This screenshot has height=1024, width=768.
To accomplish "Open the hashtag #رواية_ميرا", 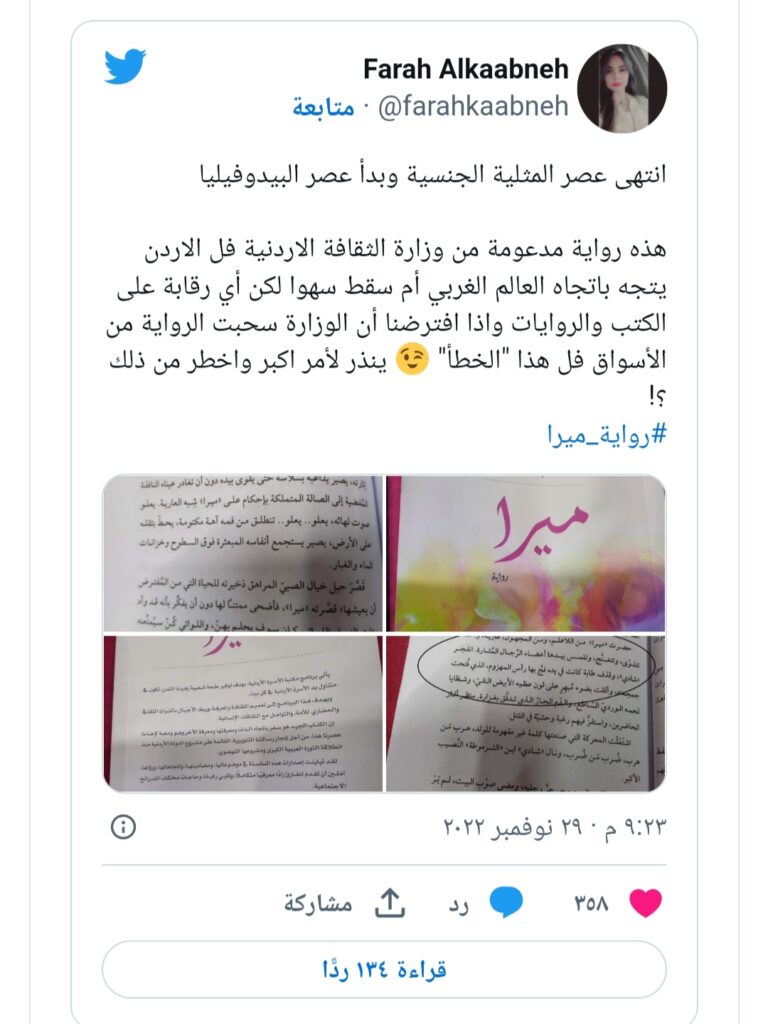I will pos(607,434).
